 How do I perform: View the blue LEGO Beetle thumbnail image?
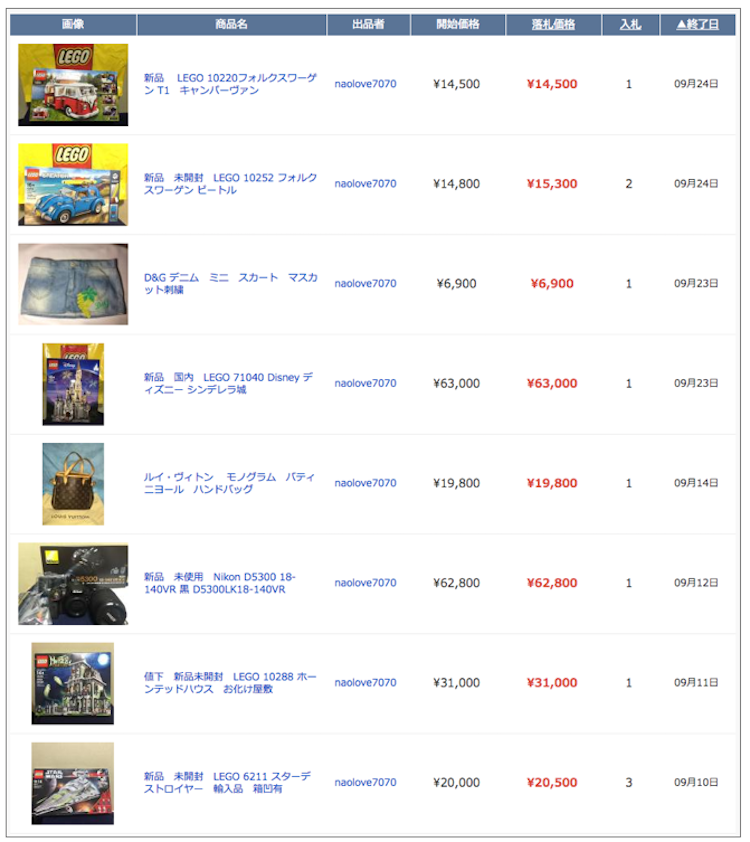pyautogui.click(x=73, y=184)
